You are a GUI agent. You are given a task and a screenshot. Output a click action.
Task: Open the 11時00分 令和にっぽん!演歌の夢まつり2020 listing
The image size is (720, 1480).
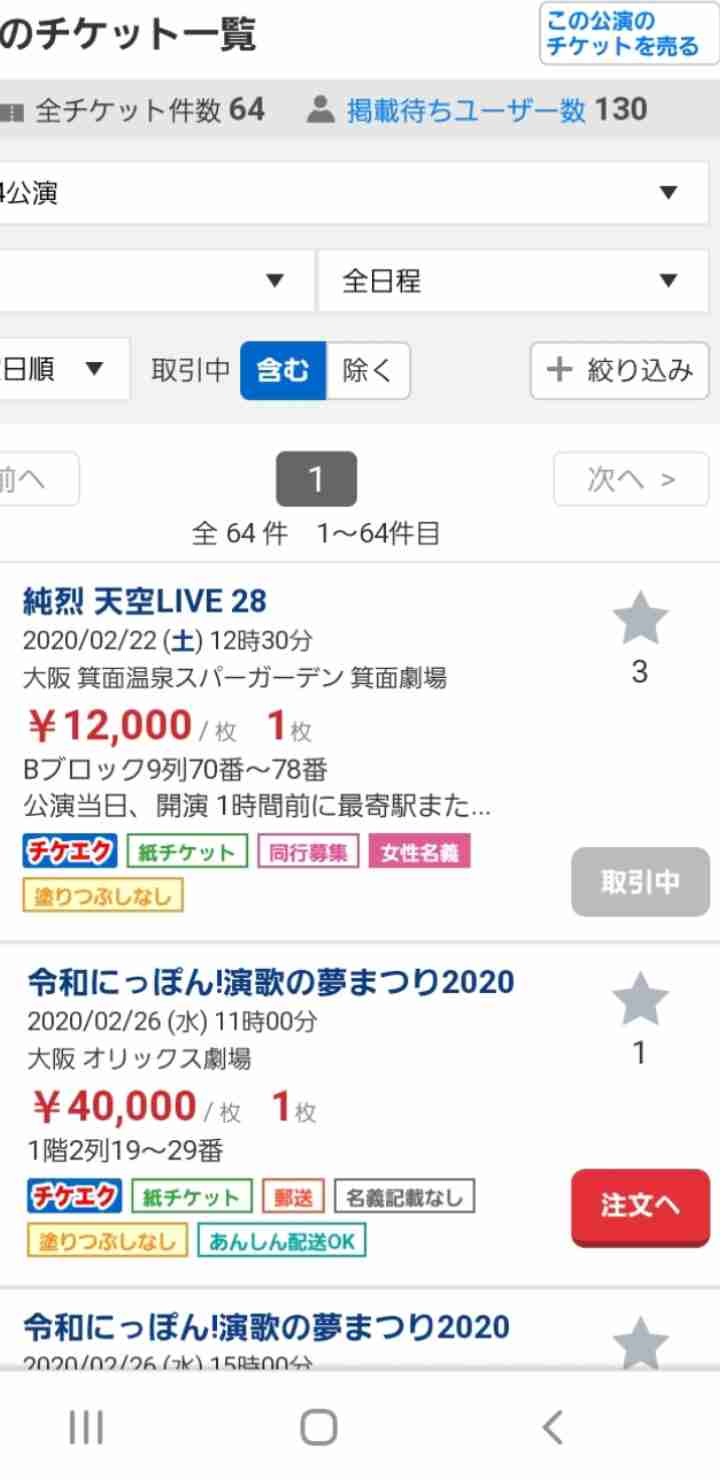(270, 982)
